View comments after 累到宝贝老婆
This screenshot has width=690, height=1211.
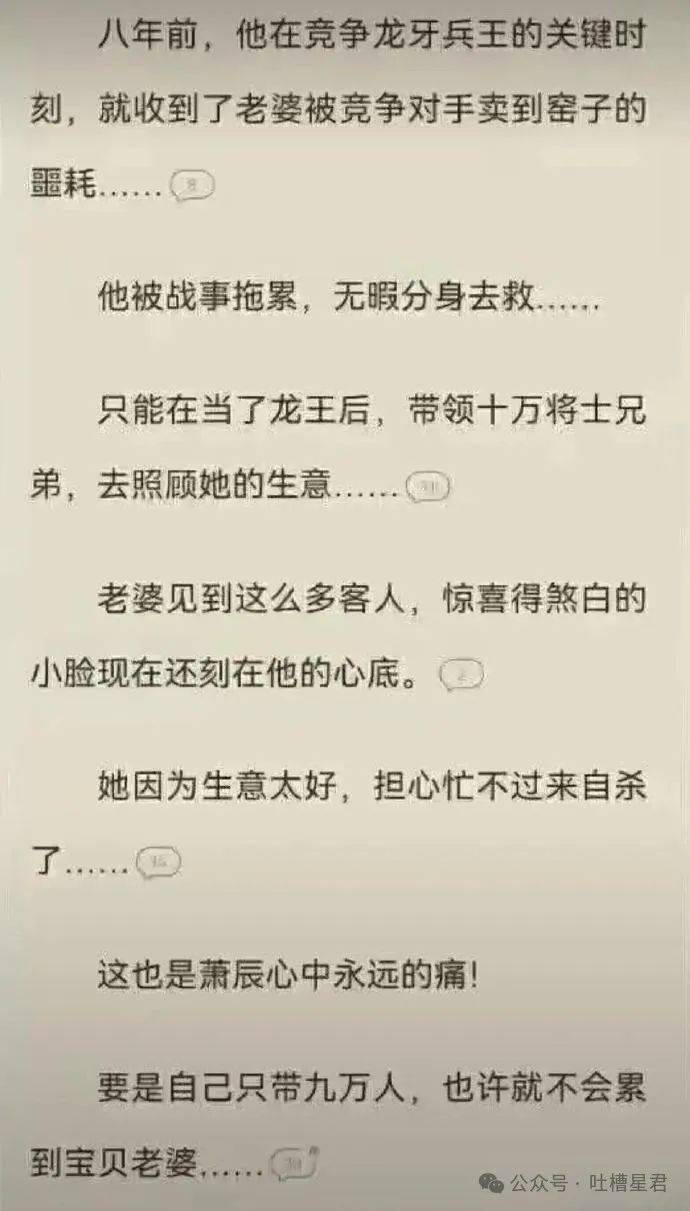tap(292, 1163)
